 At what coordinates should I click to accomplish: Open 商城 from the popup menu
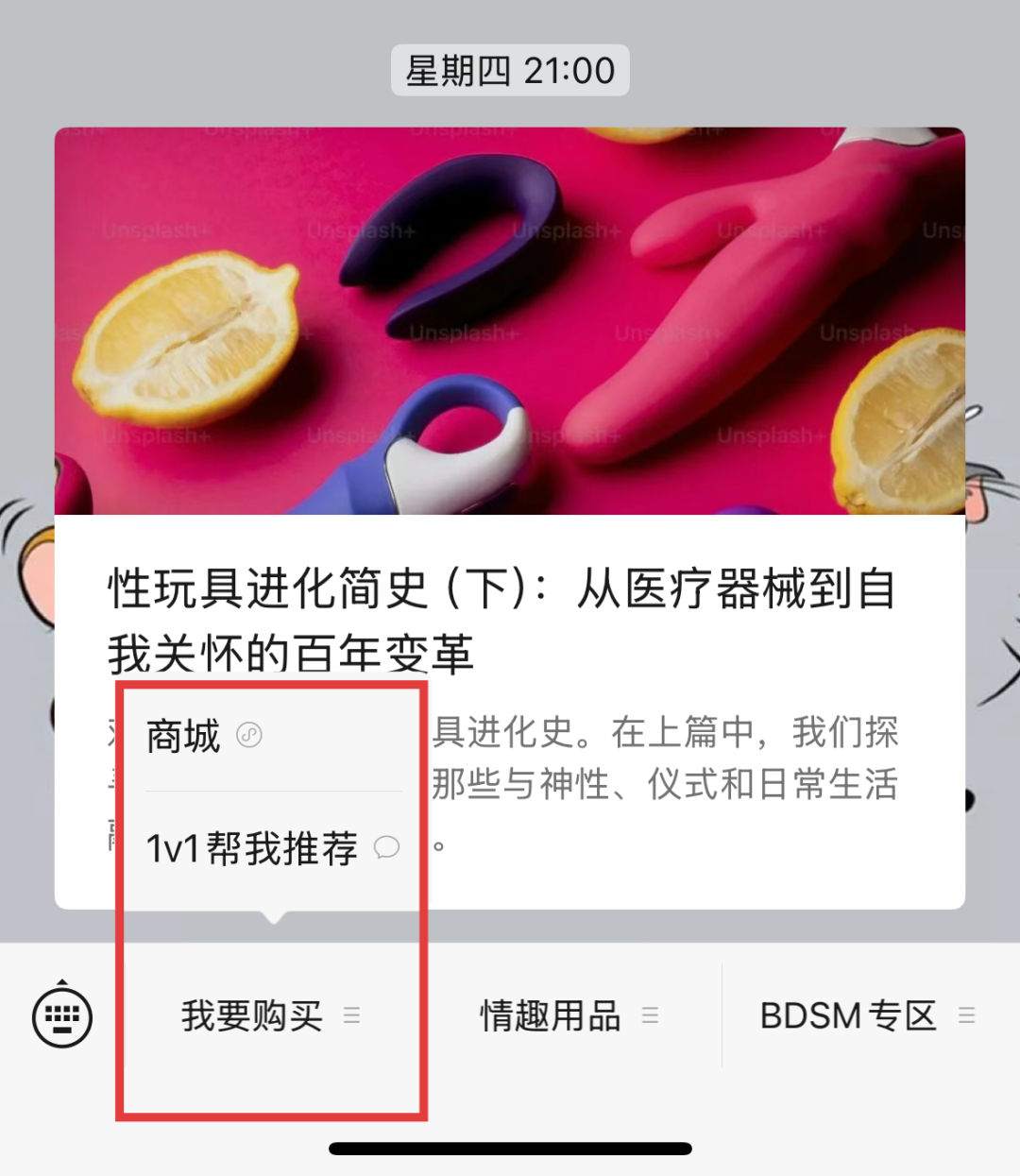[x=203, y=736]
